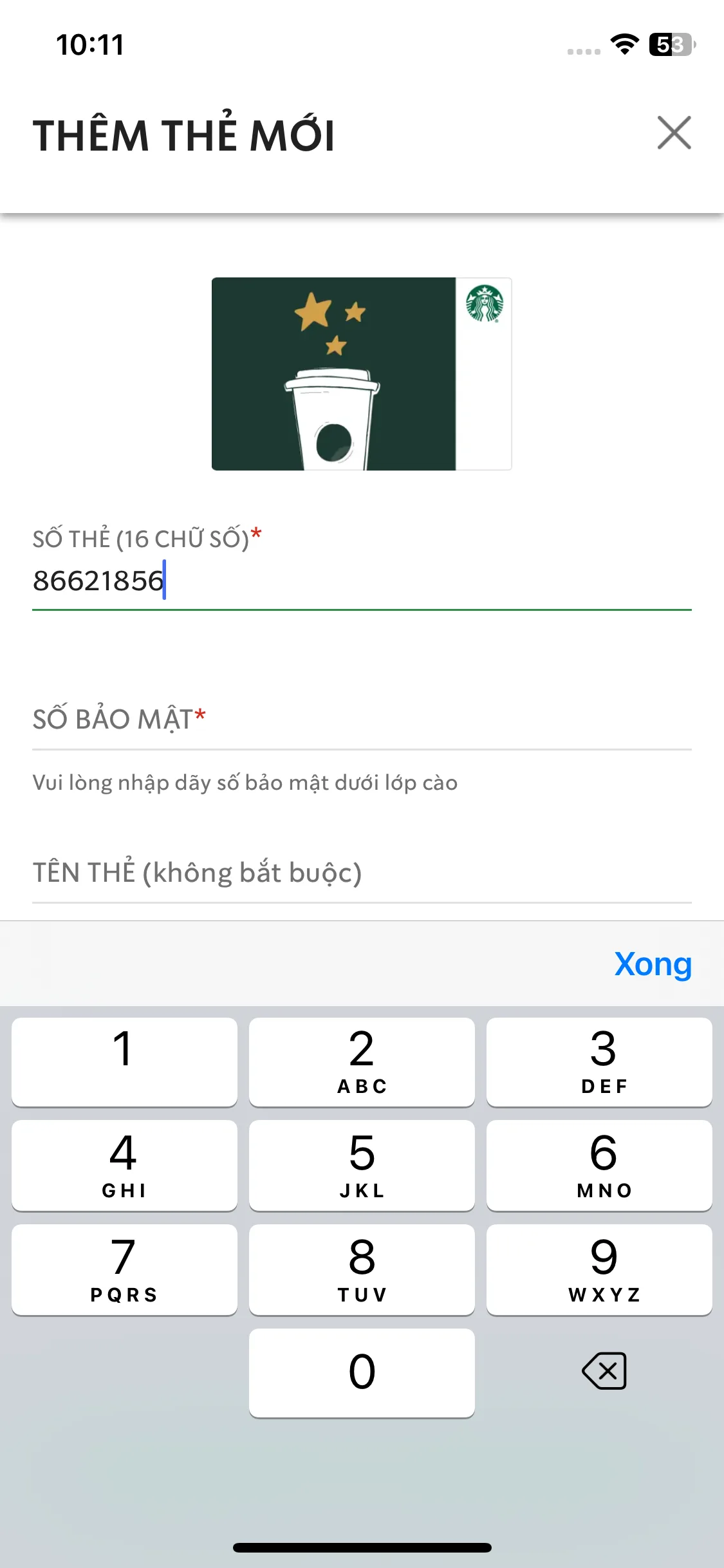Tap the security code hint text

tap(245, 783)
